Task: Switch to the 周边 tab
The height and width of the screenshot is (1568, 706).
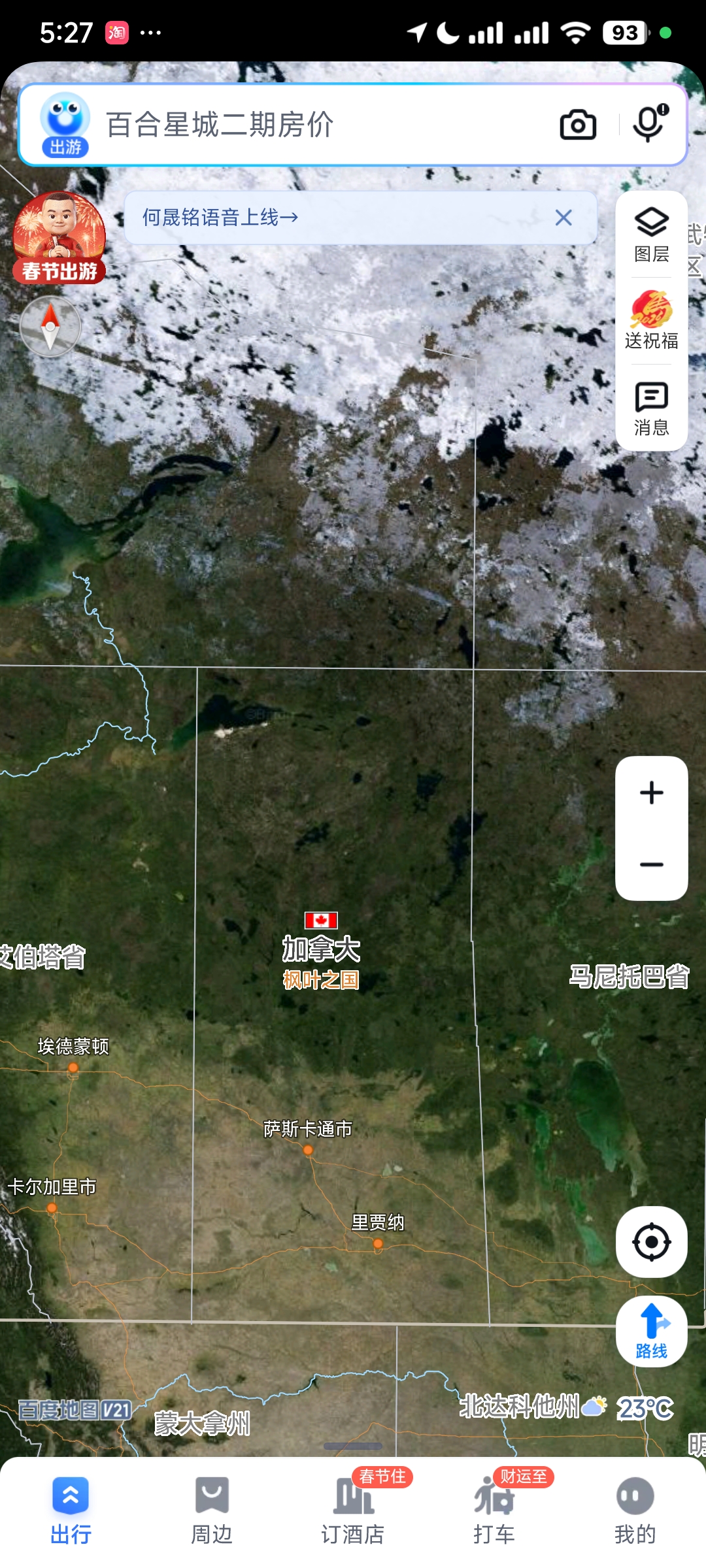Action: click(212, 1510)
